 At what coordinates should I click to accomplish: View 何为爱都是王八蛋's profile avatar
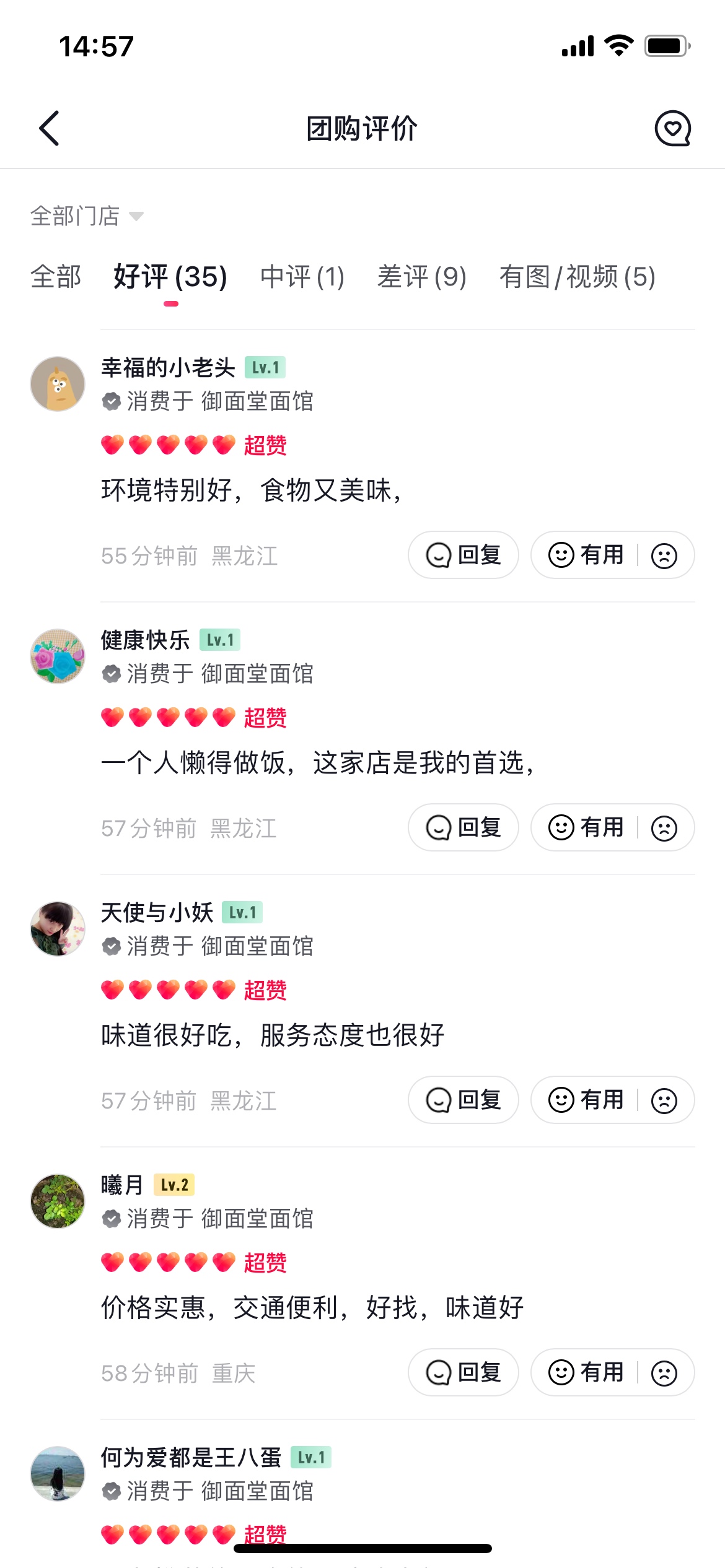tap(58, 1474)
